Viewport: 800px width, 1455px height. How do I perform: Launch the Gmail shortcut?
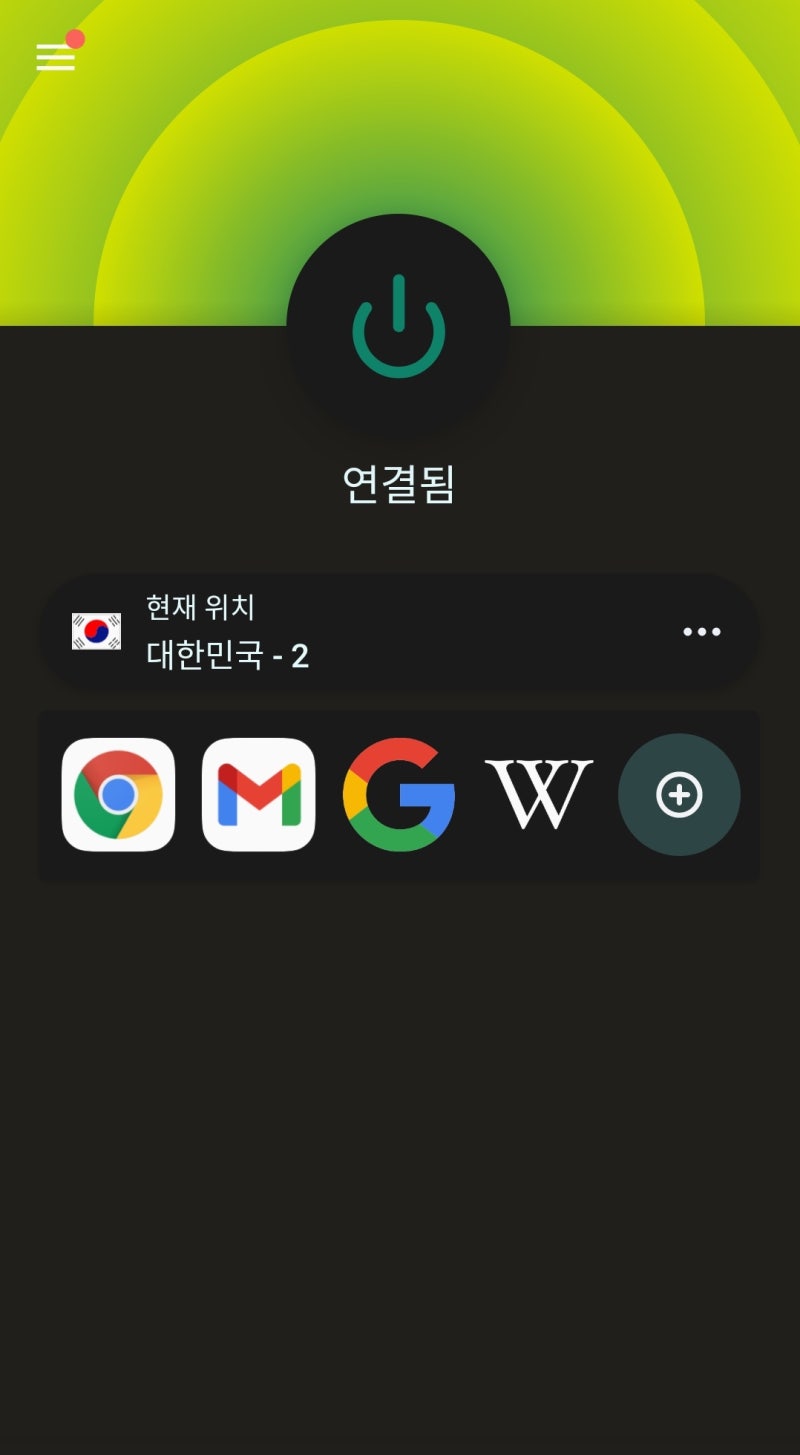click(x=258, y=795)
